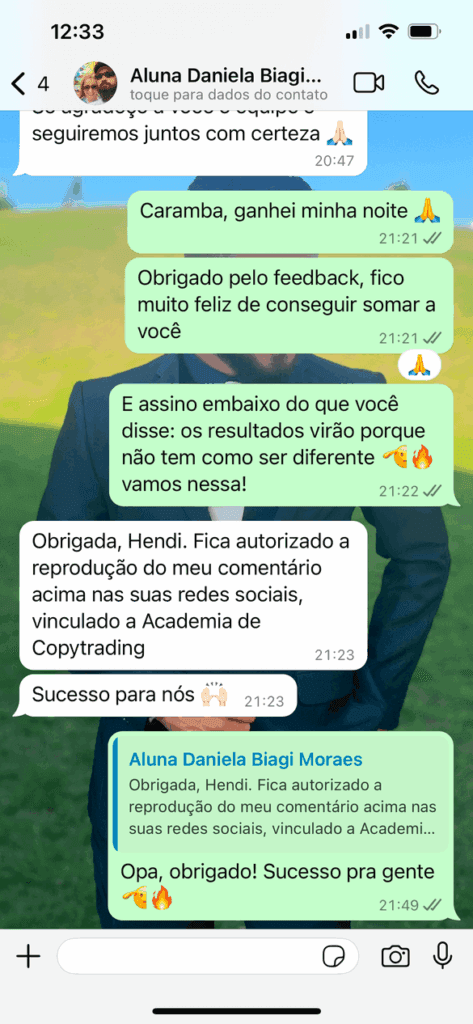Start a video call
Viewport: 473px width, 1024px height.
coord(368,83)
